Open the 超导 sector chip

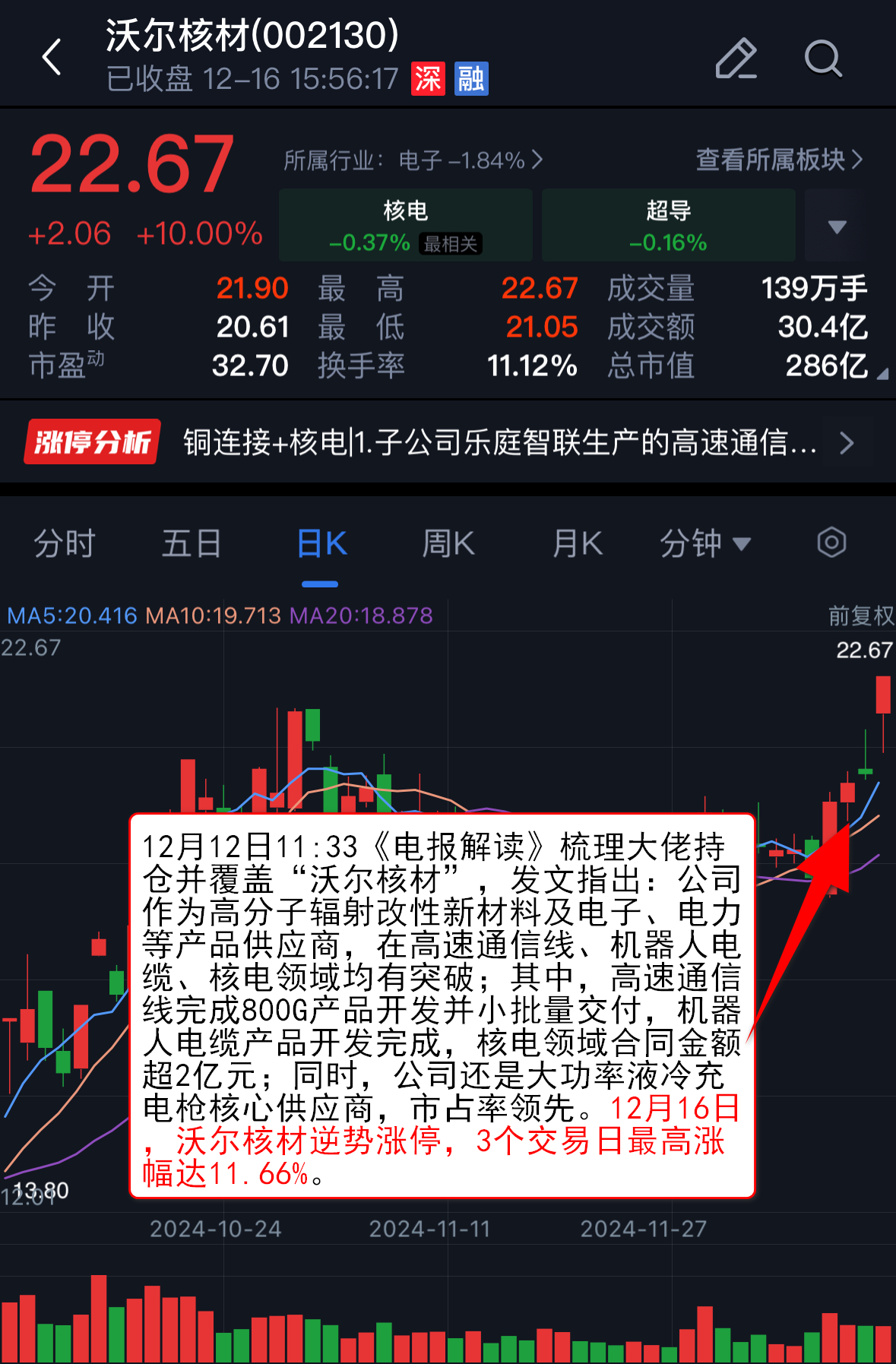click(668, 226)
